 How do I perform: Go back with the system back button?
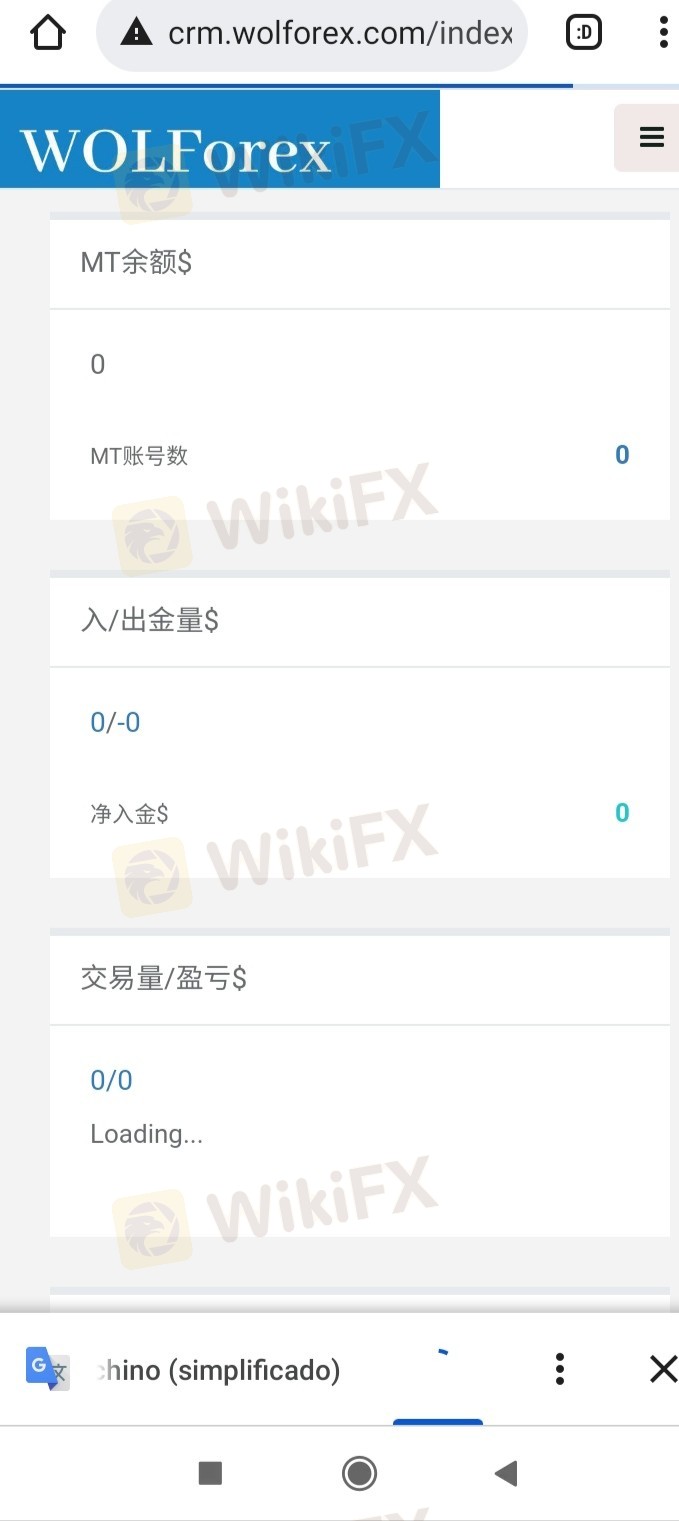(506, 1473)
